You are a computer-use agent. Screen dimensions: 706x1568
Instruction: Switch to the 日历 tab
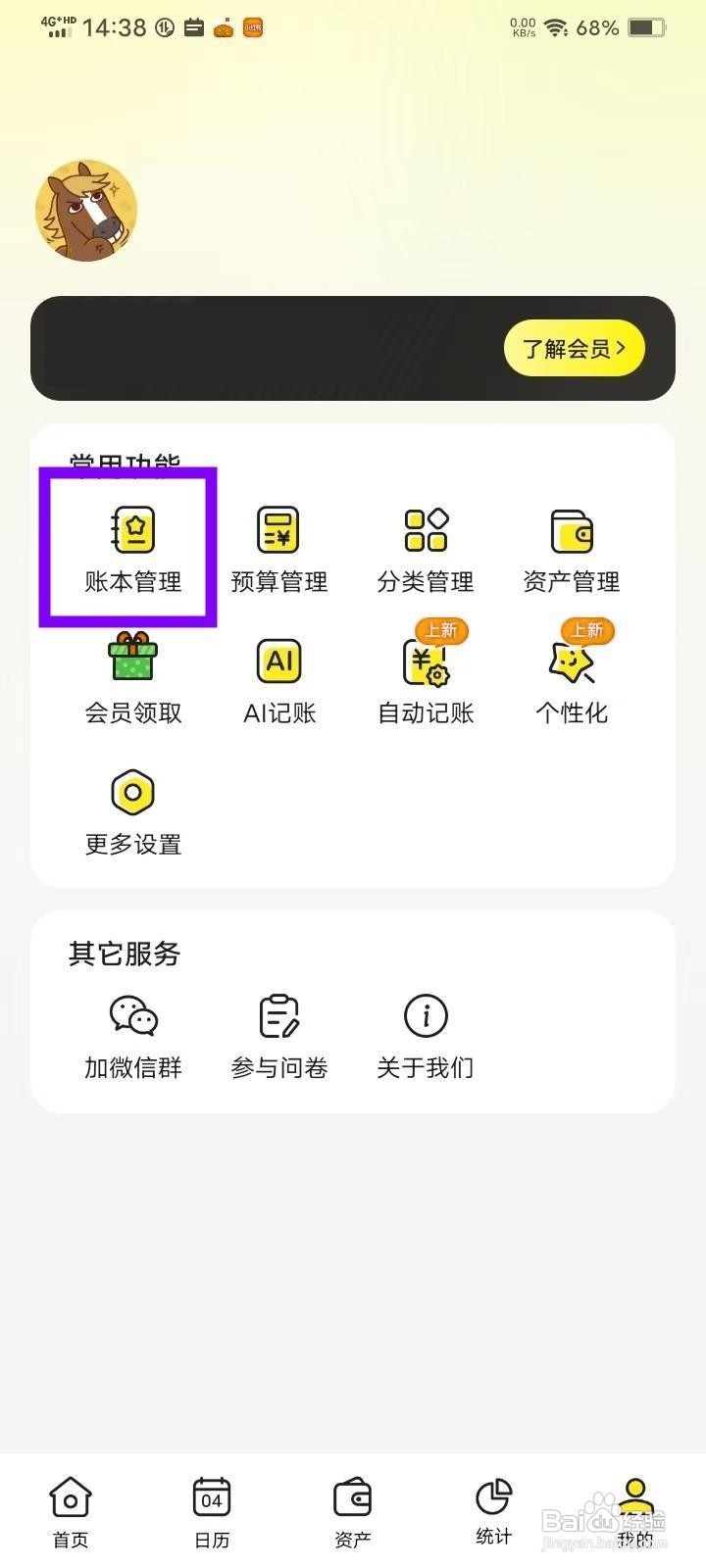tap(212, 1512)
